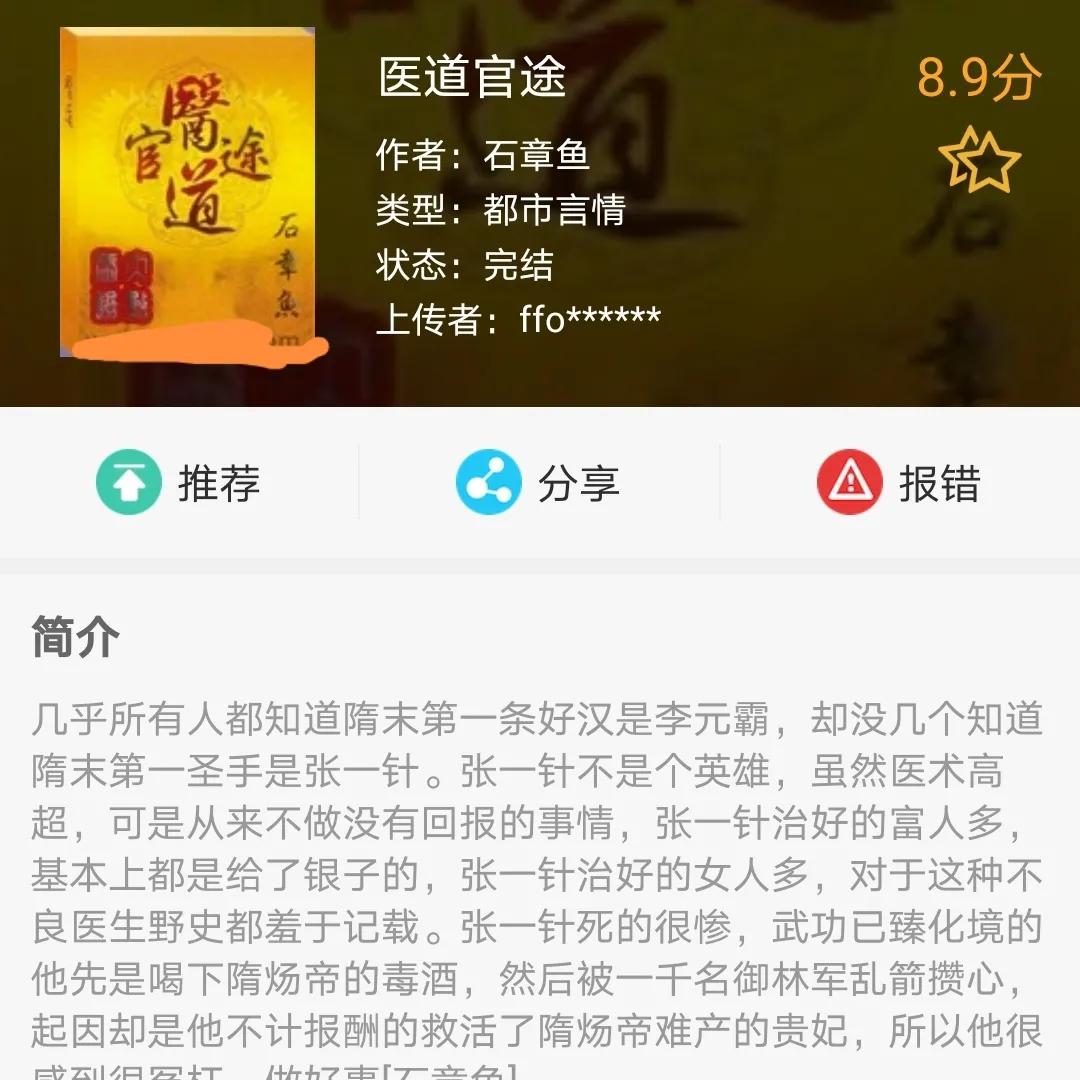Report an error with 报错
This screenshot has width=1080, height=1080.
tap(898, 483)
